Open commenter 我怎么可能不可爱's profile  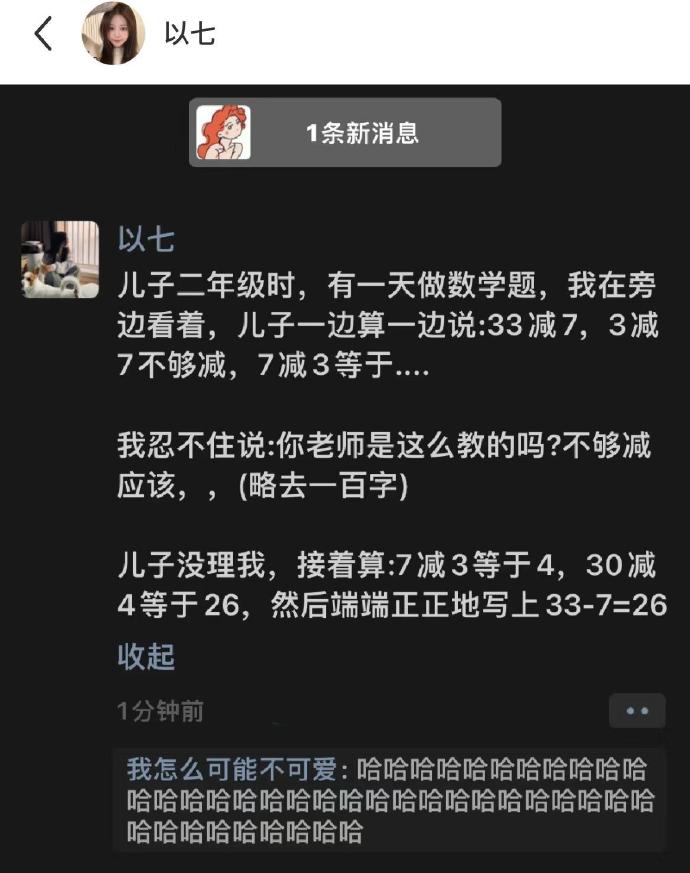click(232, 770)
